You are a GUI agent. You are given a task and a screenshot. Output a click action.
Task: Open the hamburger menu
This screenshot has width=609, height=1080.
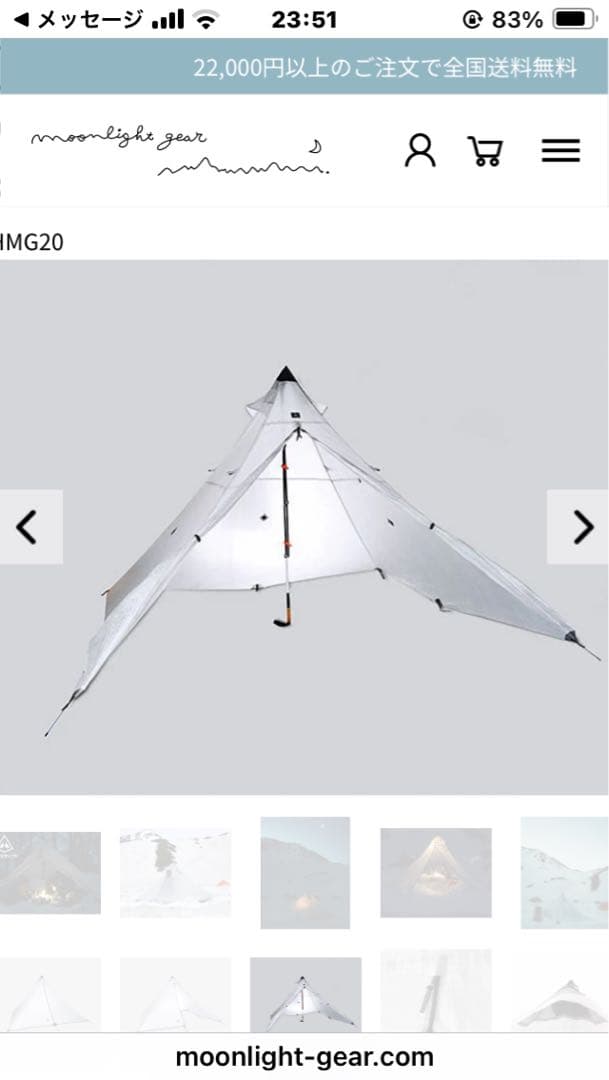click(x=560, y=151)
